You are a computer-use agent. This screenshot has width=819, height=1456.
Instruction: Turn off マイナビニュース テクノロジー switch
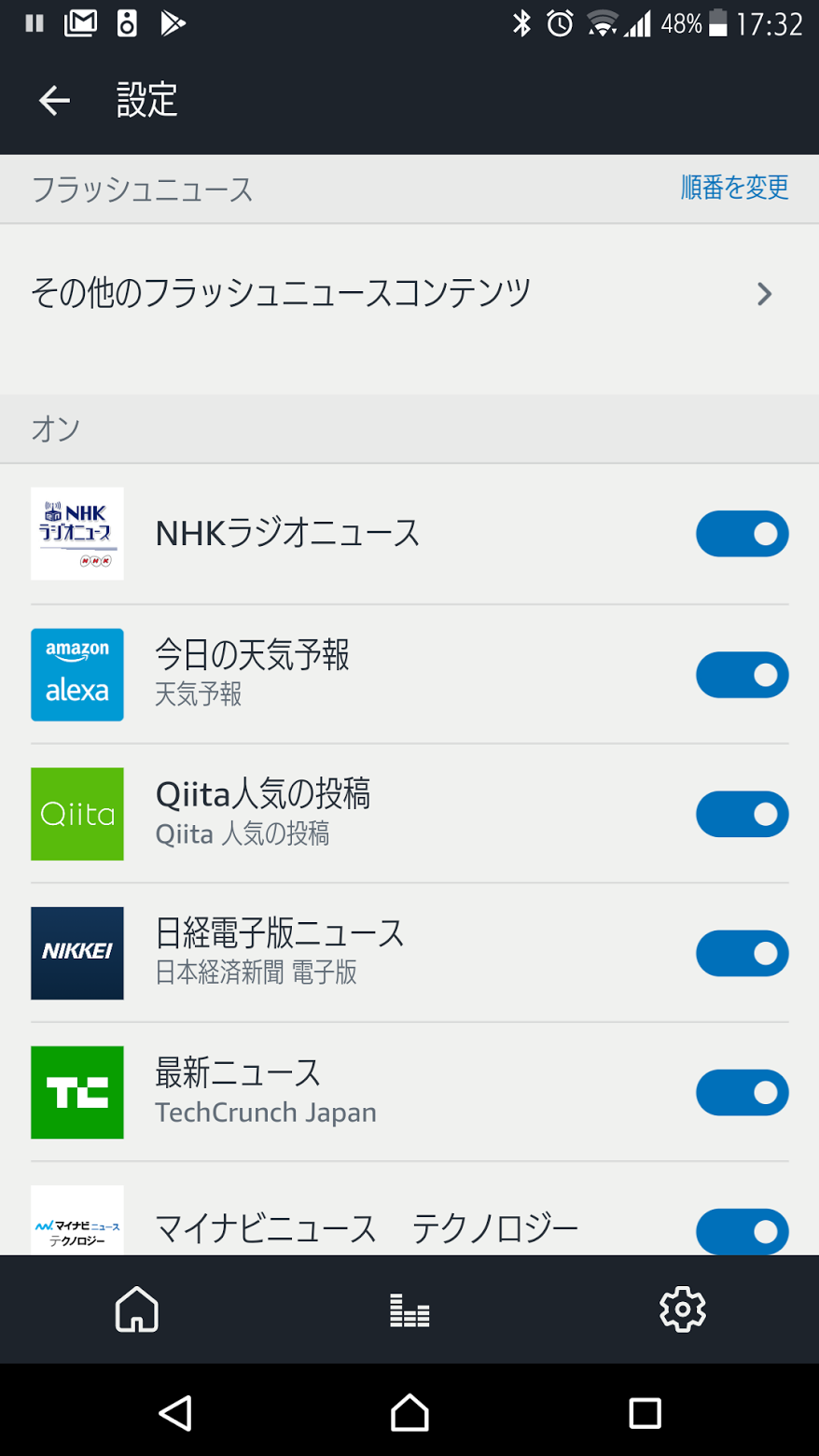742,1231
